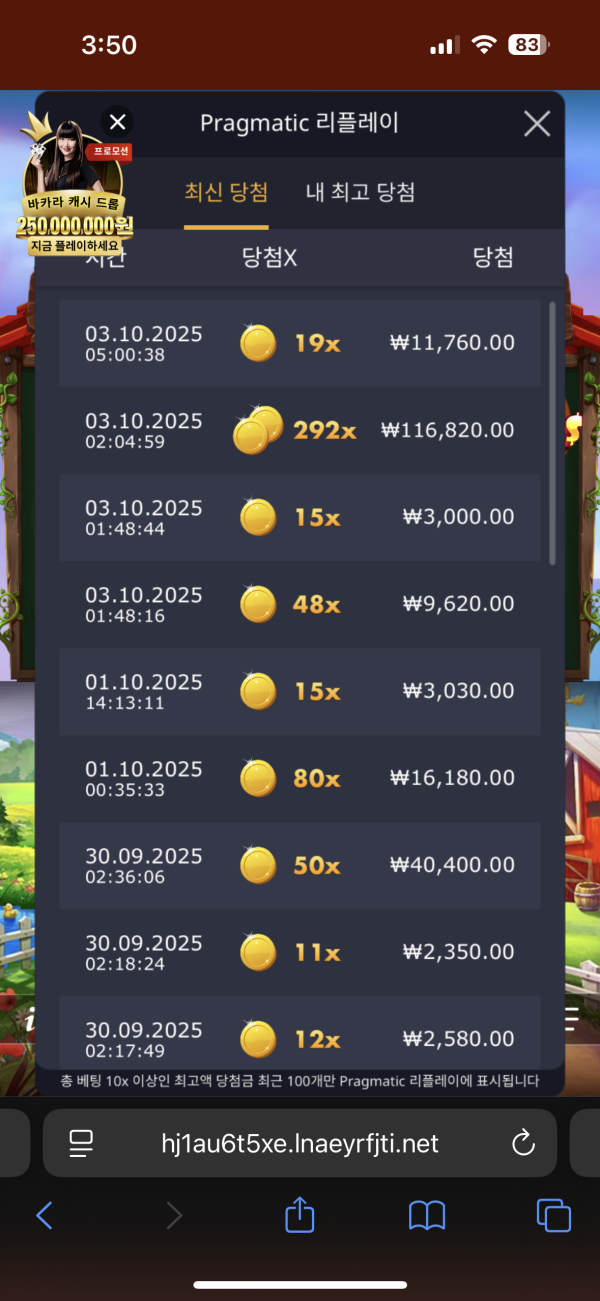The width and height of the screenshot is (600, 1301).
Task: Open the 80x replay worth ₩16,180.00
Action: pos(300,778)
